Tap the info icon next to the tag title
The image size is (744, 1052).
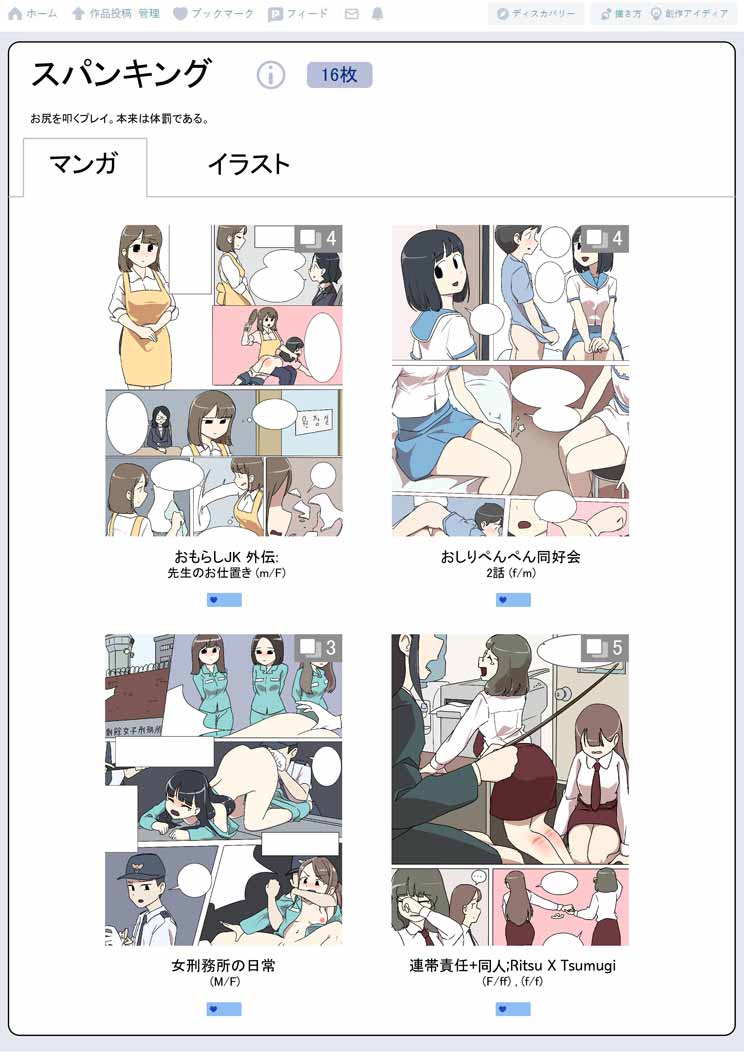tap(271, 75)
